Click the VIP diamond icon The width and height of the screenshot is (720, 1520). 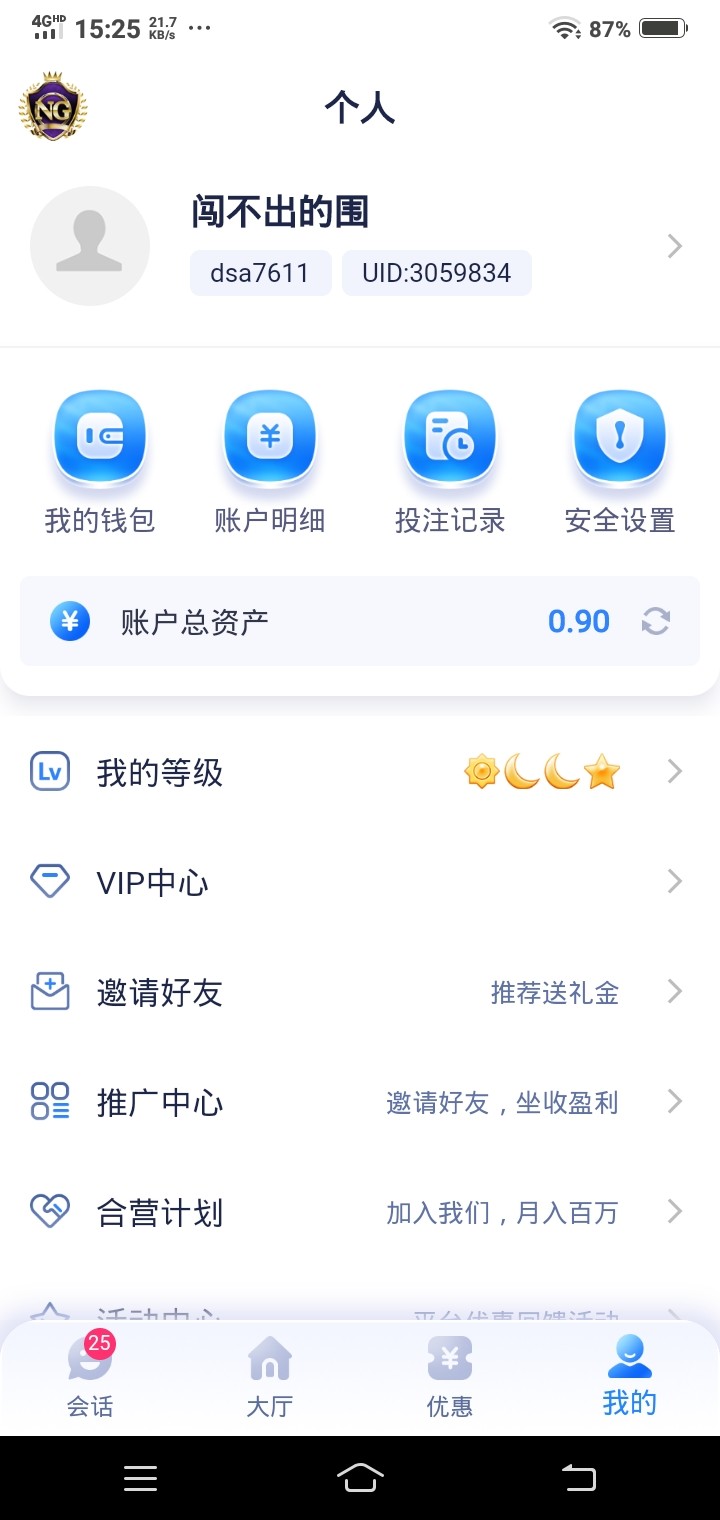[50, 881]
